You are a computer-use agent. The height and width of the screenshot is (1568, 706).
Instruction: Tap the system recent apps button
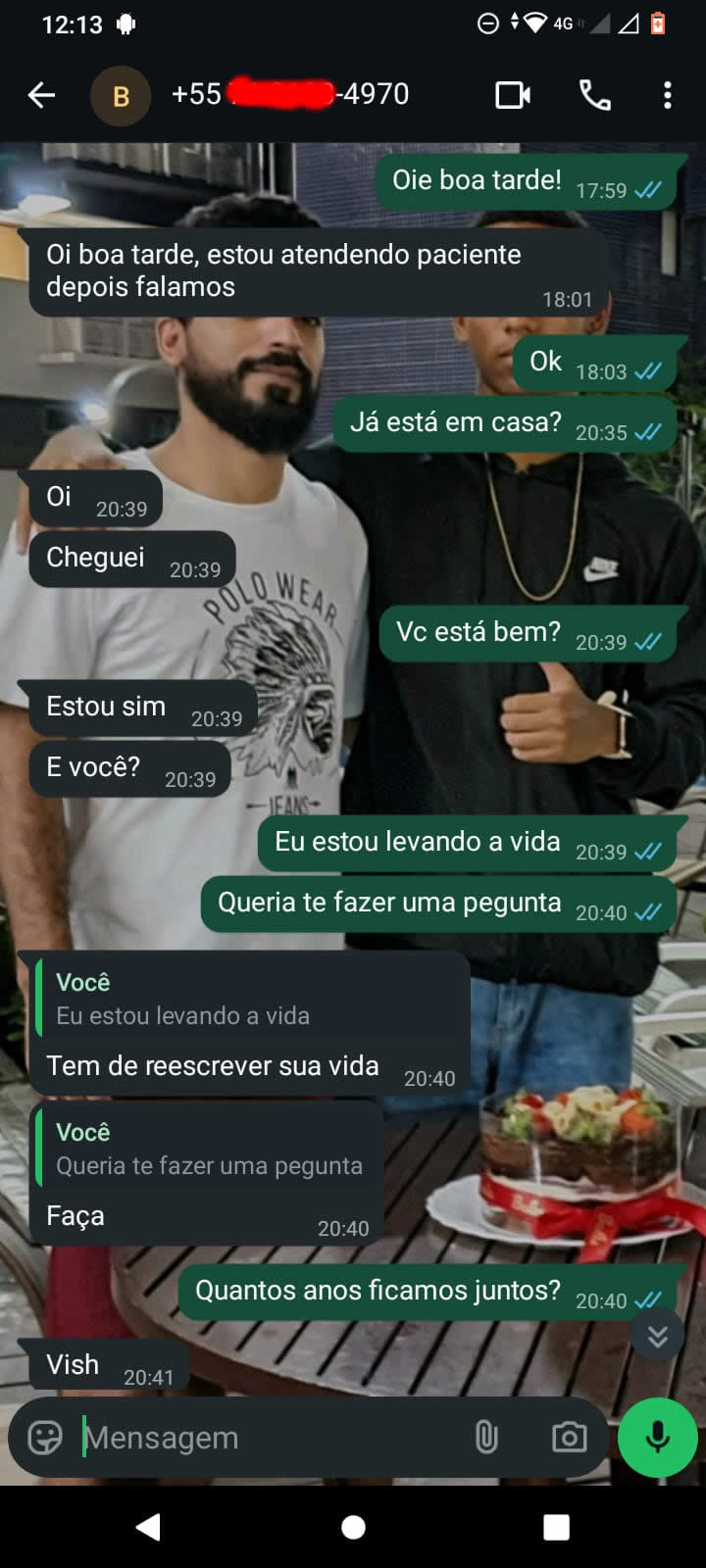556,1527
